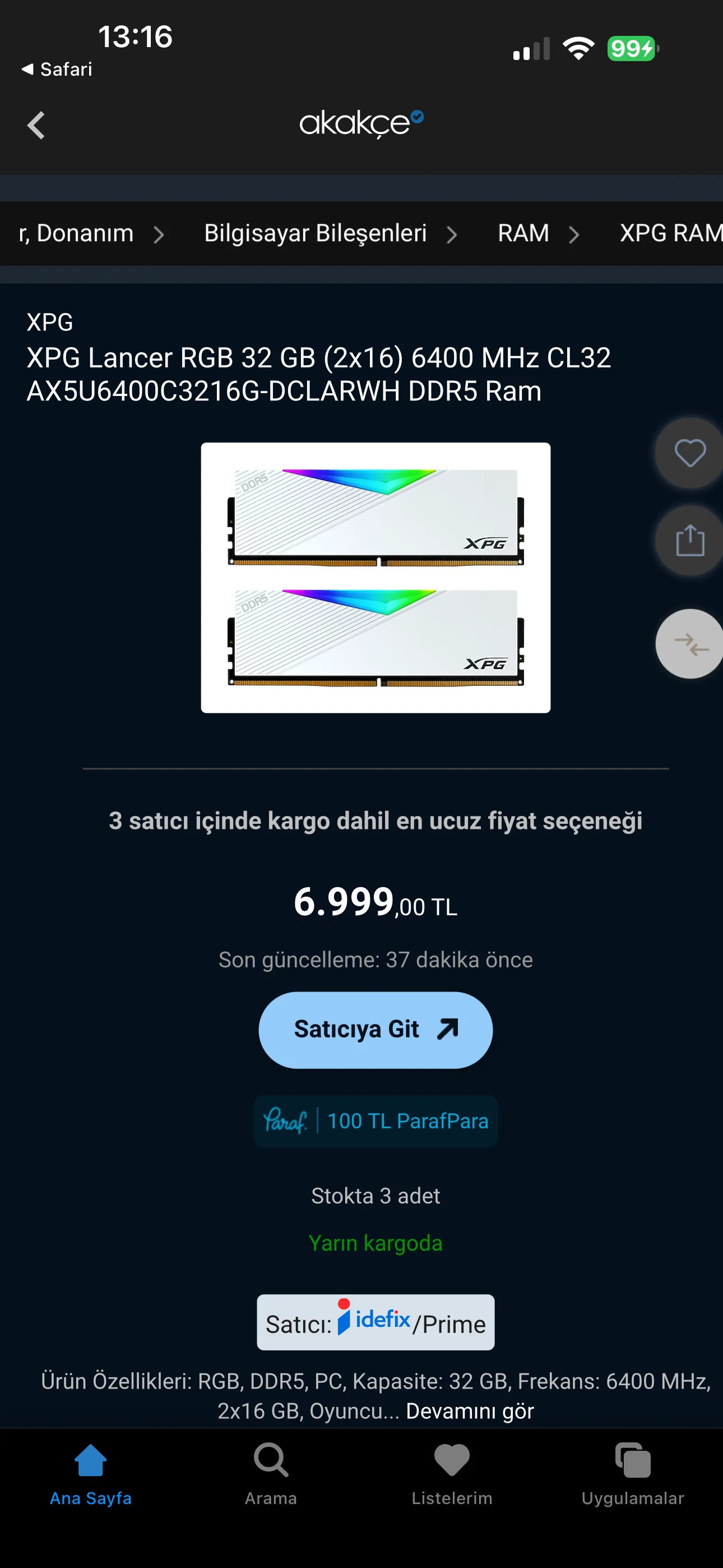Switch to the Arama tab

pos(271,1472)
